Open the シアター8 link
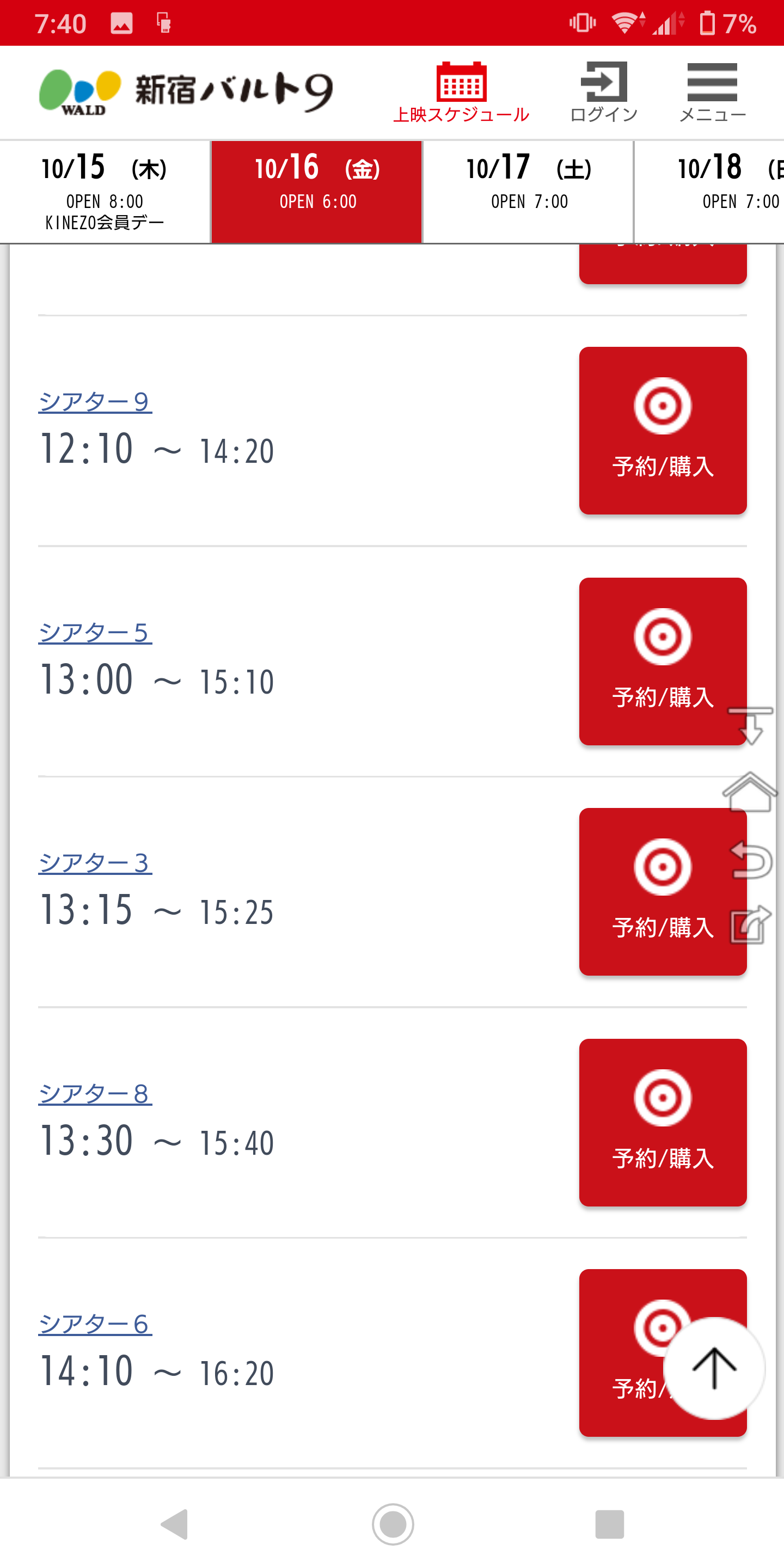Image resolution: width=784 pixels, height=1568 pixels. (95, 1093)
